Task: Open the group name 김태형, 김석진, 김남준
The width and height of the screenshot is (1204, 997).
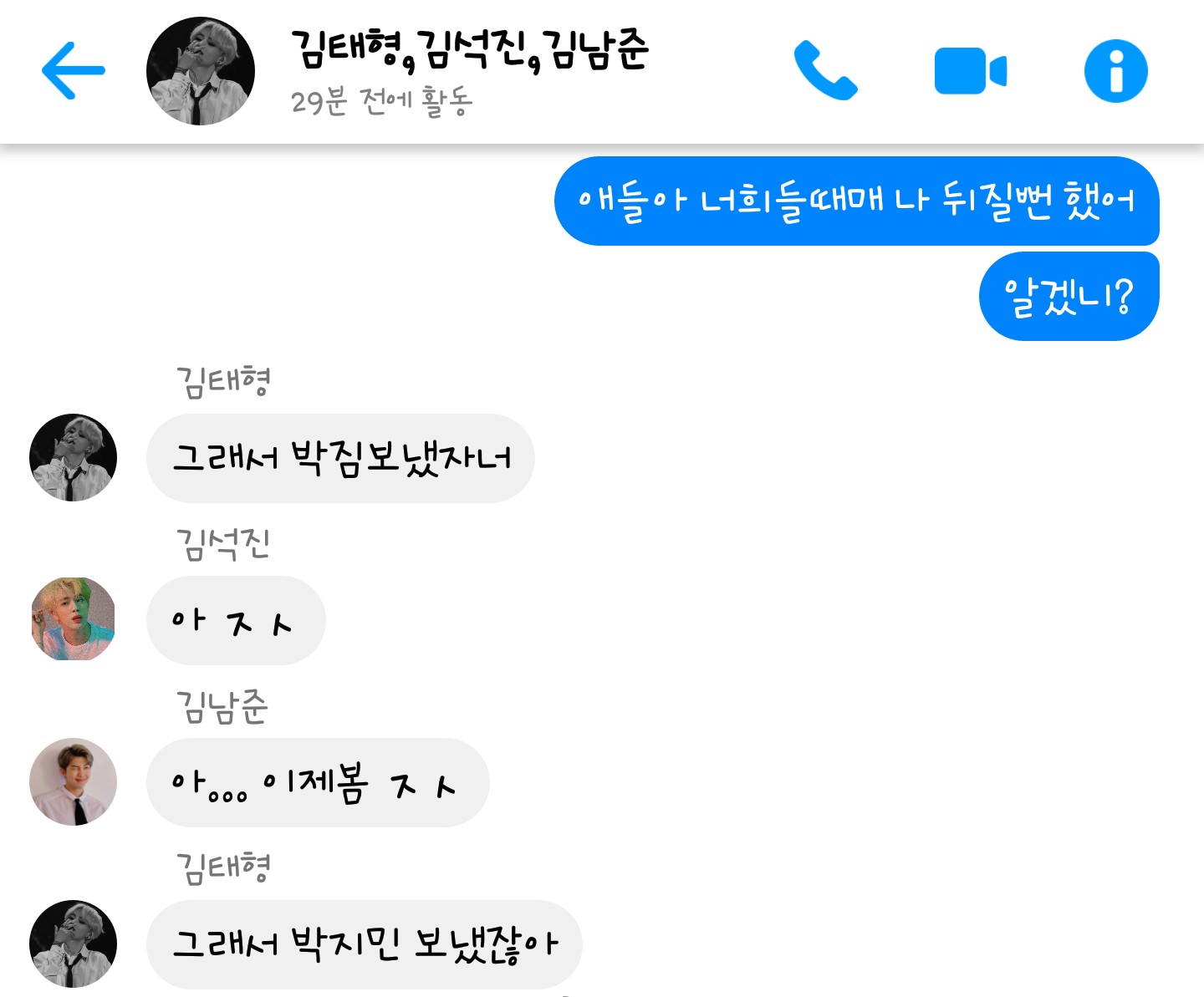Action: tap(469, 50)
